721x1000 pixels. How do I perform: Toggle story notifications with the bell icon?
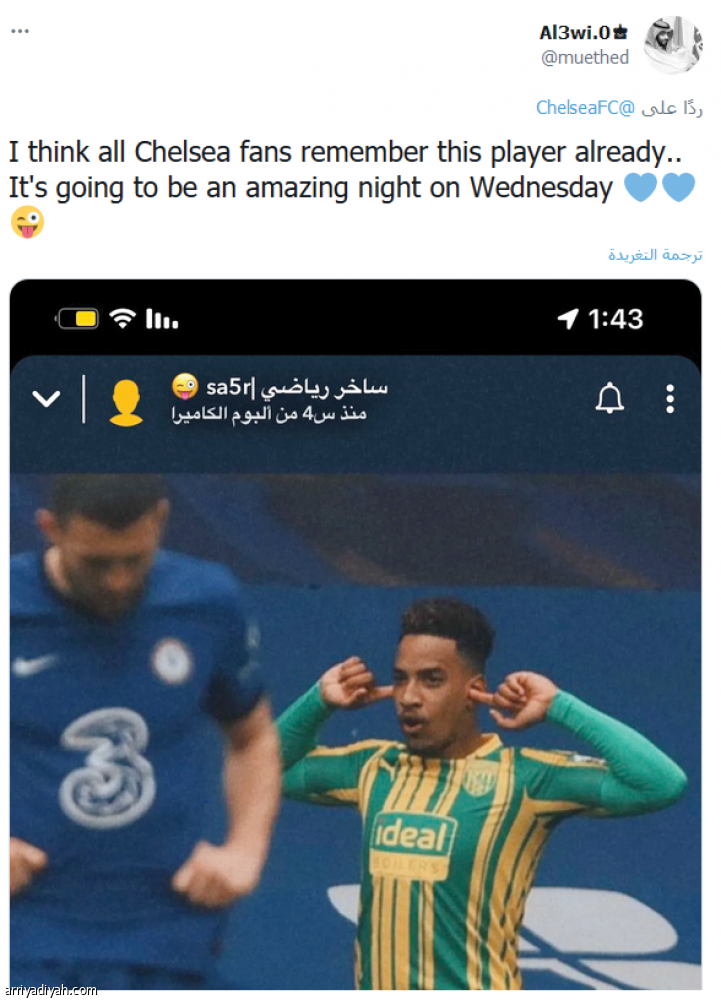point(610,397)
